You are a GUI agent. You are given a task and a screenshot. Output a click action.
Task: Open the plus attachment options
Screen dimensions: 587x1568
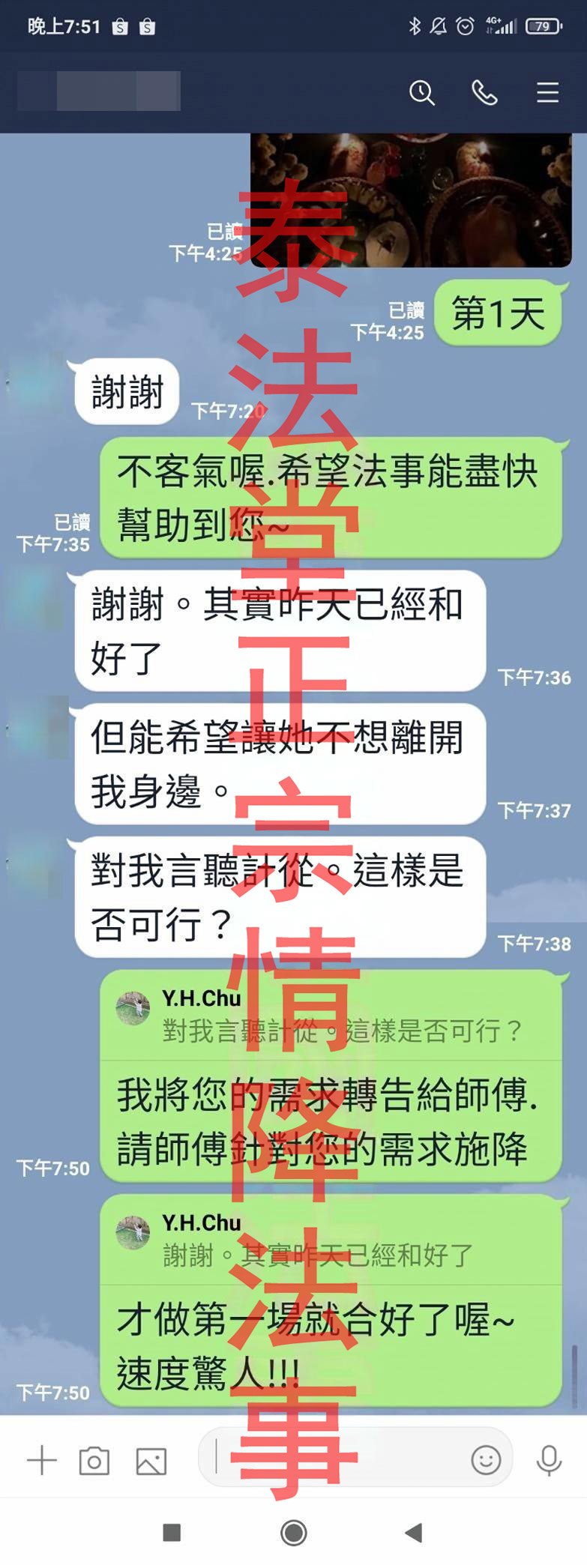[x=42, y=1461]
